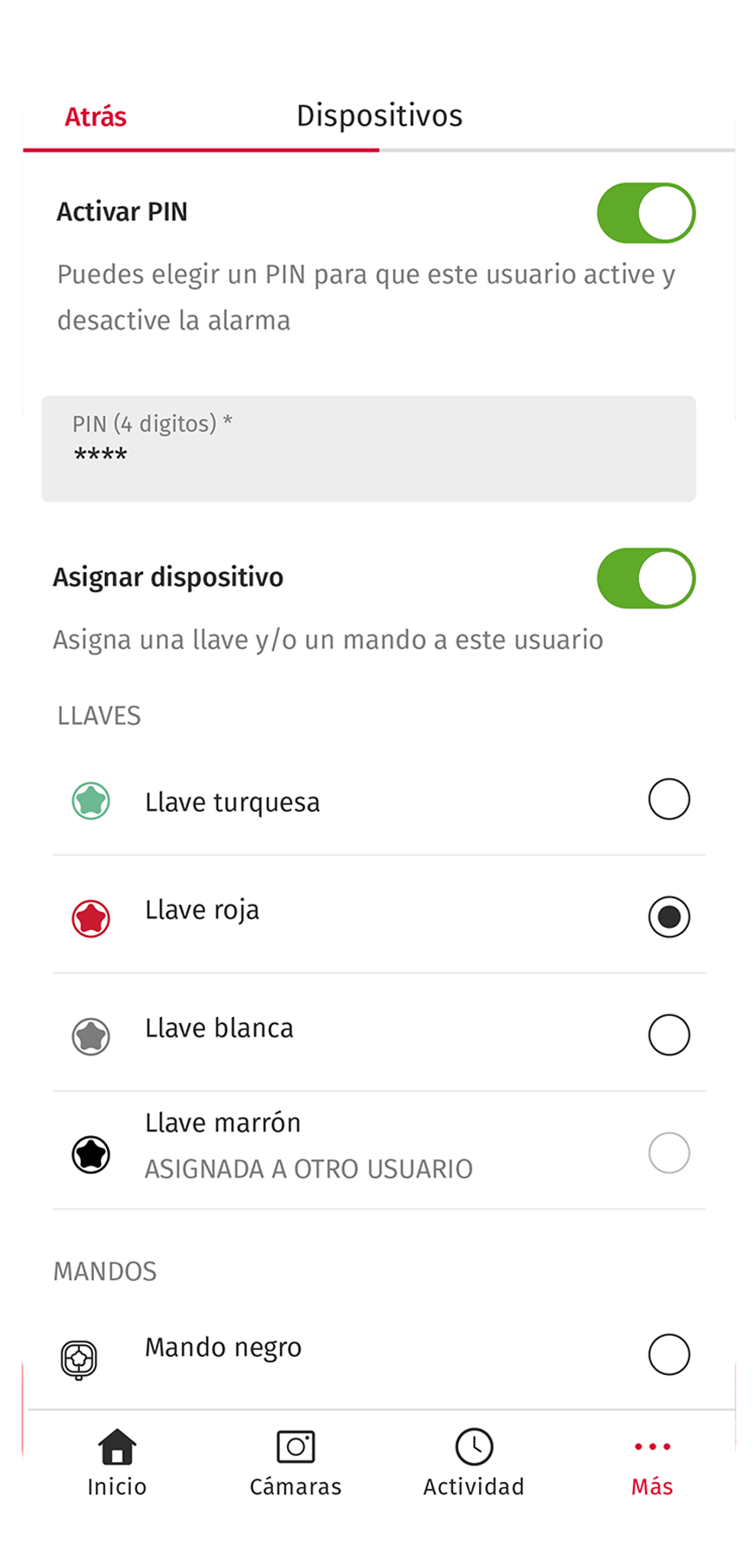
Task: Disable the Activar PIN toggle
Action: coord(646,212)
